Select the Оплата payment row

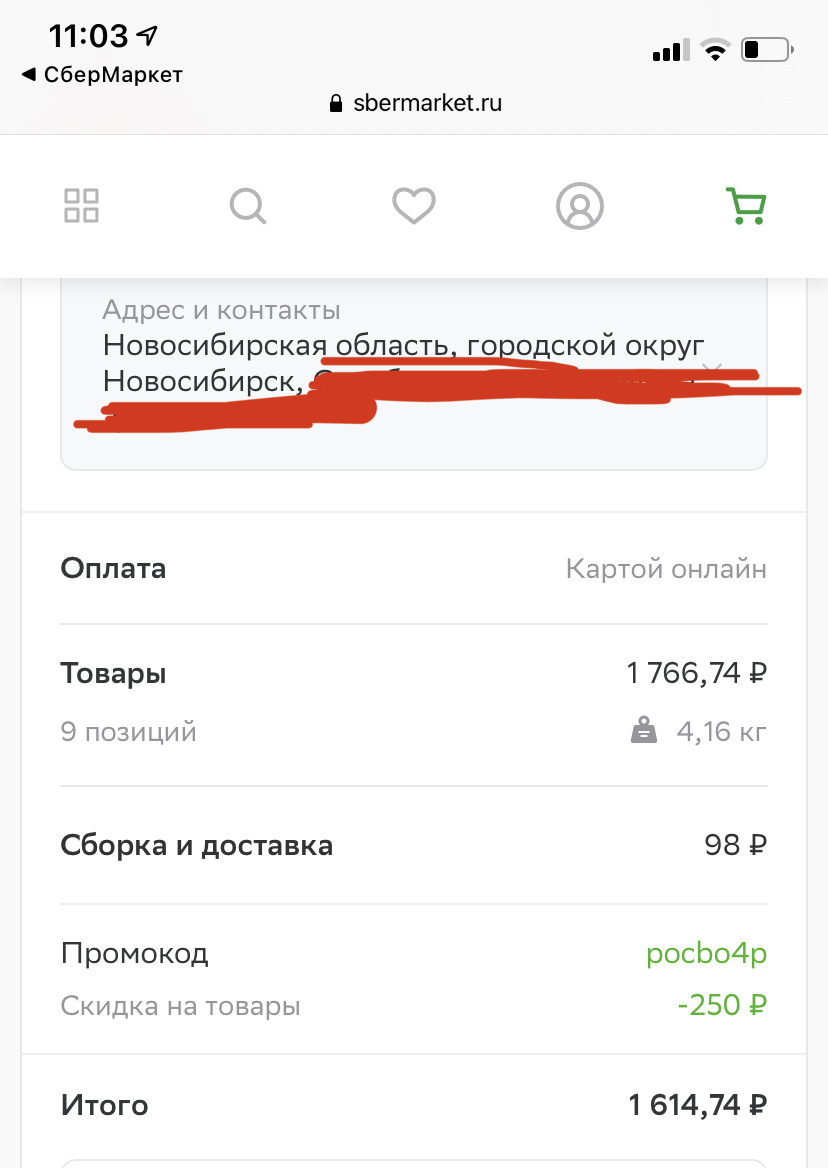pyautogui.click(x=113, y=568)
